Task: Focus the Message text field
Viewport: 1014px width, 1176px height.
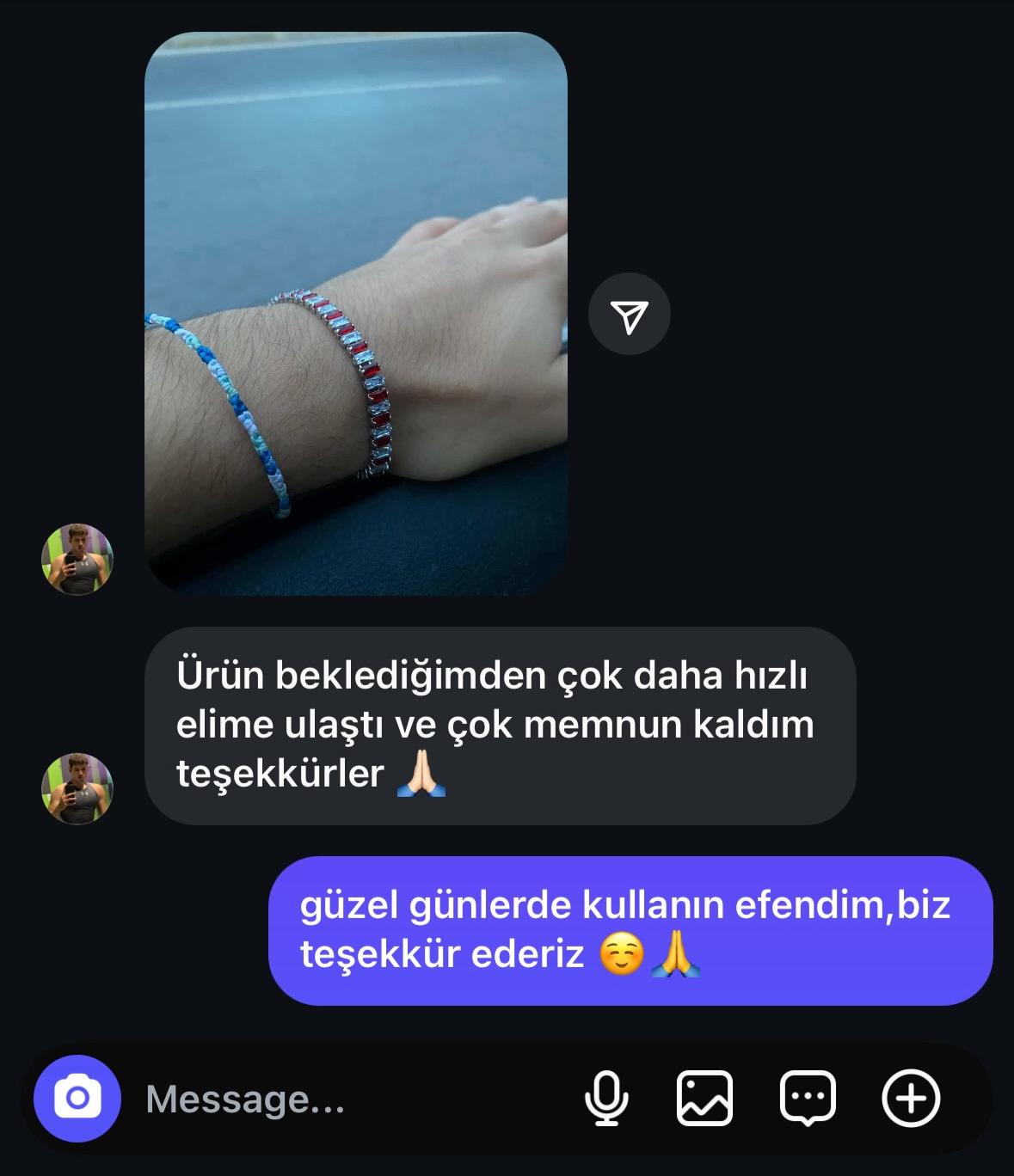Action: (344, 1099)
